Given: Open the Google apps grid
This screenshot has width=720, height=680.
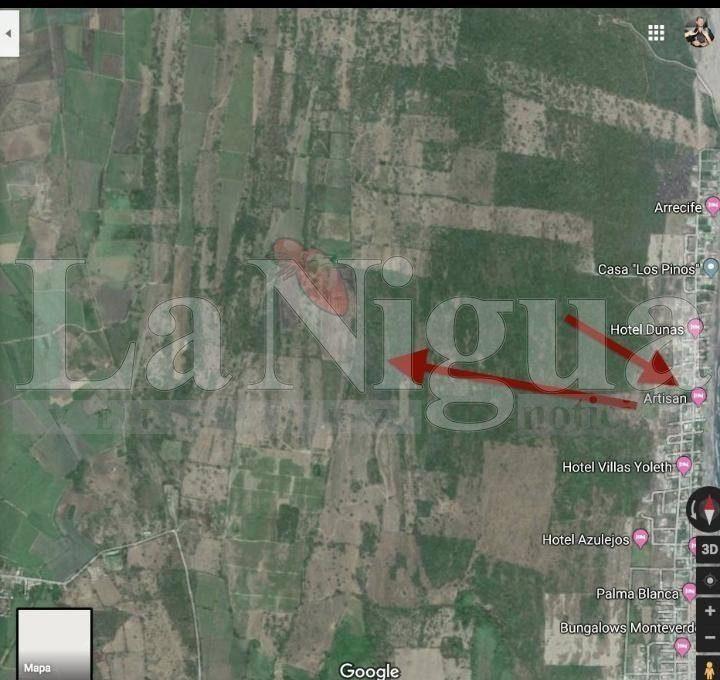Looking at the screenshot, I should [656, 32].
